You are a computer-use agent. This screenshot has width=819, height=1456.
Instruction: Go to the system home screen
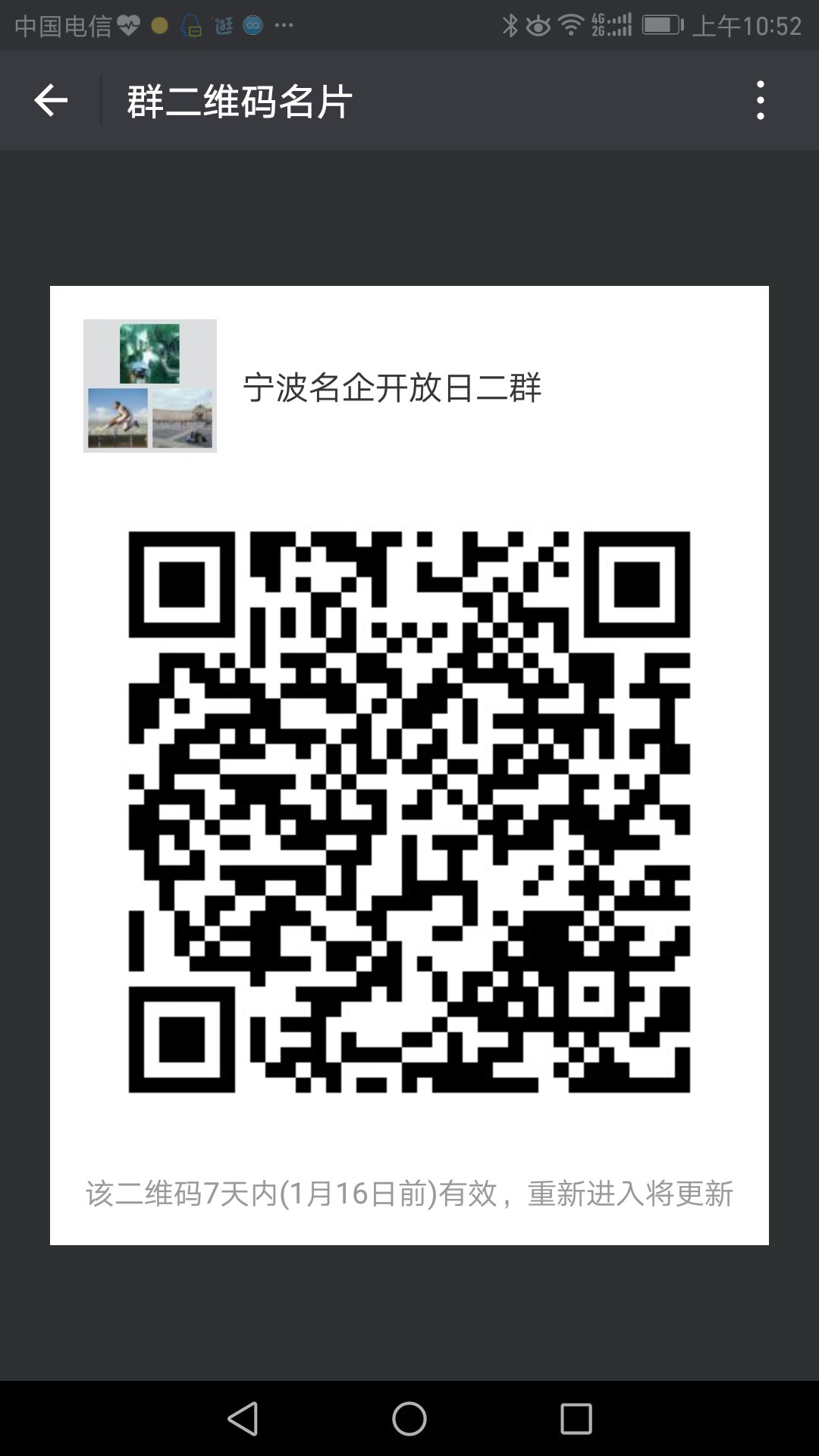(x=409, y=1419)
